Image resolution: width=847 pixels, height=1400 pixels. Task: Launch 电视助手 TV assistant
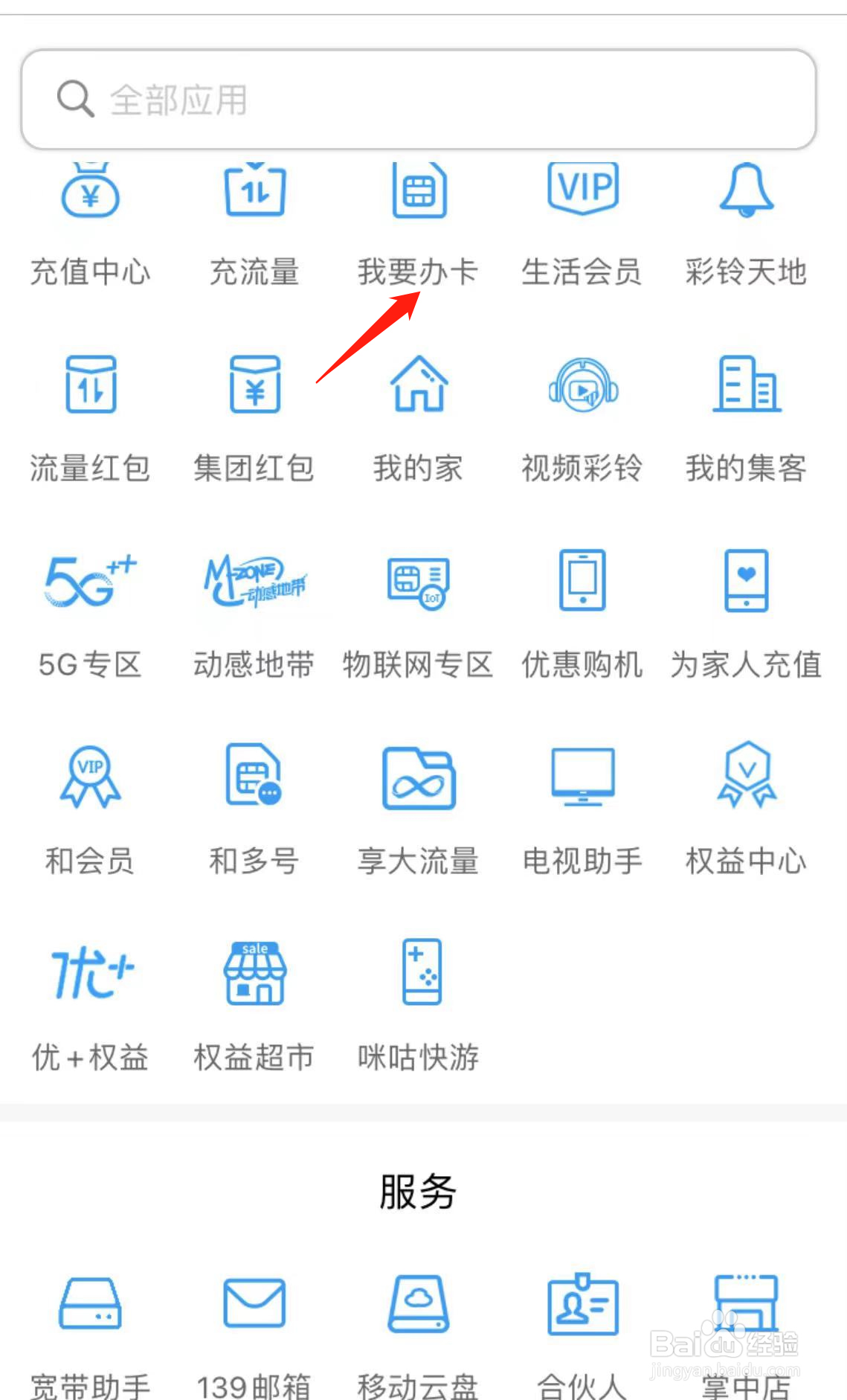[582, 811]
